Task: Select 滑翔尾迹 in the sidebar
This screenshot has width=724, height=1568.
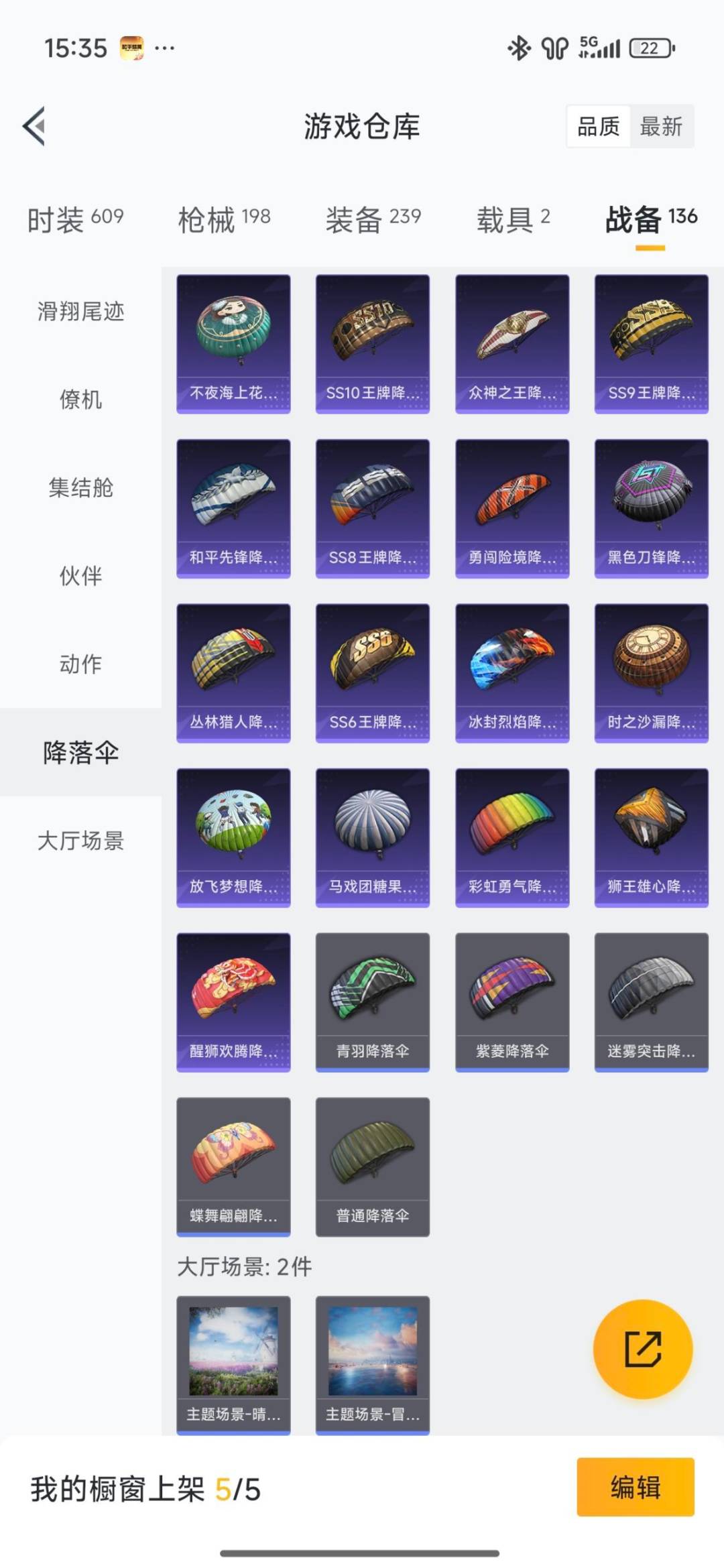Action: (80, 312)
